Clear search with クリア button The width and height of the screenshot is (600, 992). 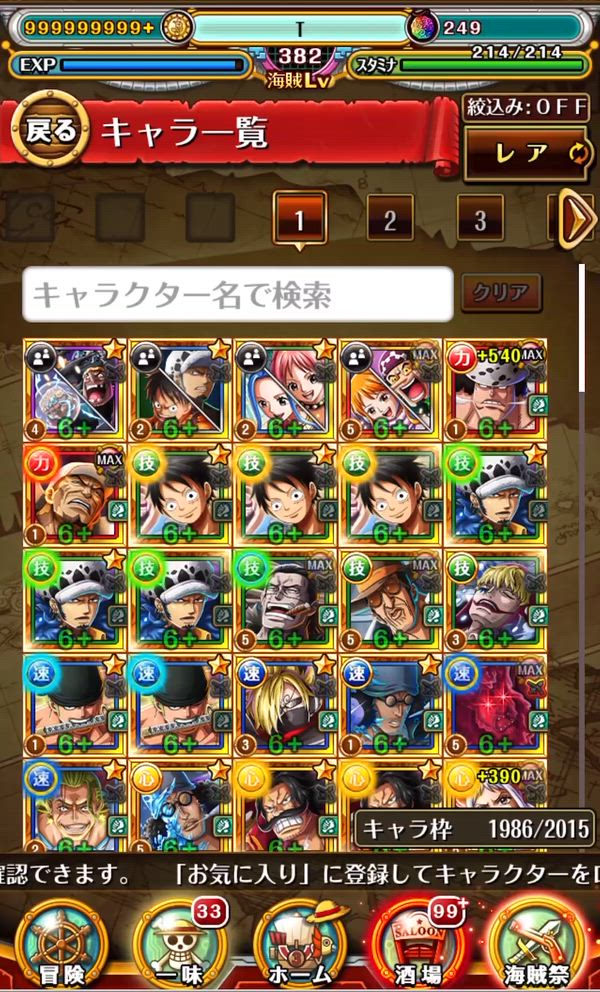pos(500,294)
